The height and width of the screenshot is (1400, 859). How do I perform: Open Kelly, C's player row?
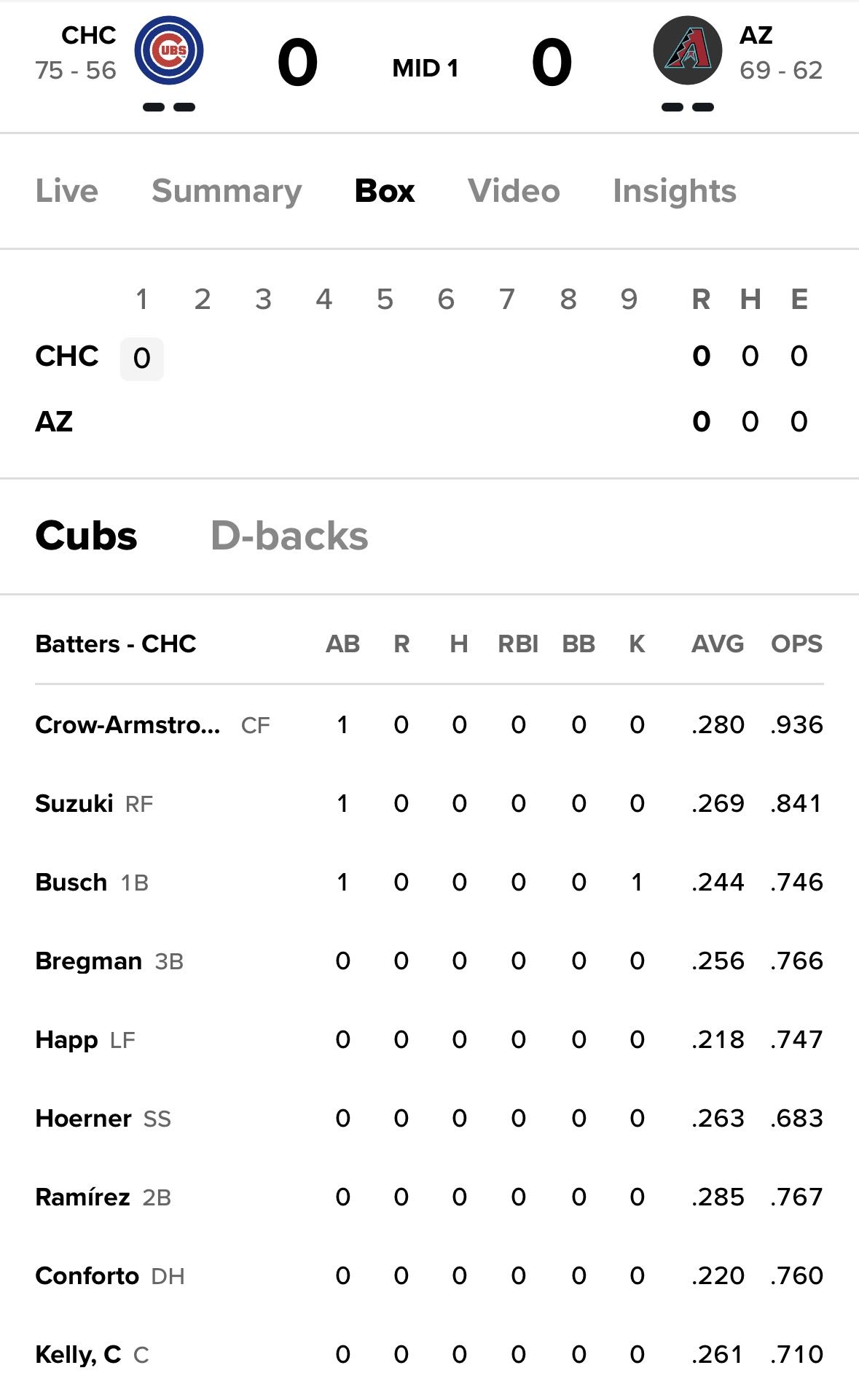click(429, 1354)
